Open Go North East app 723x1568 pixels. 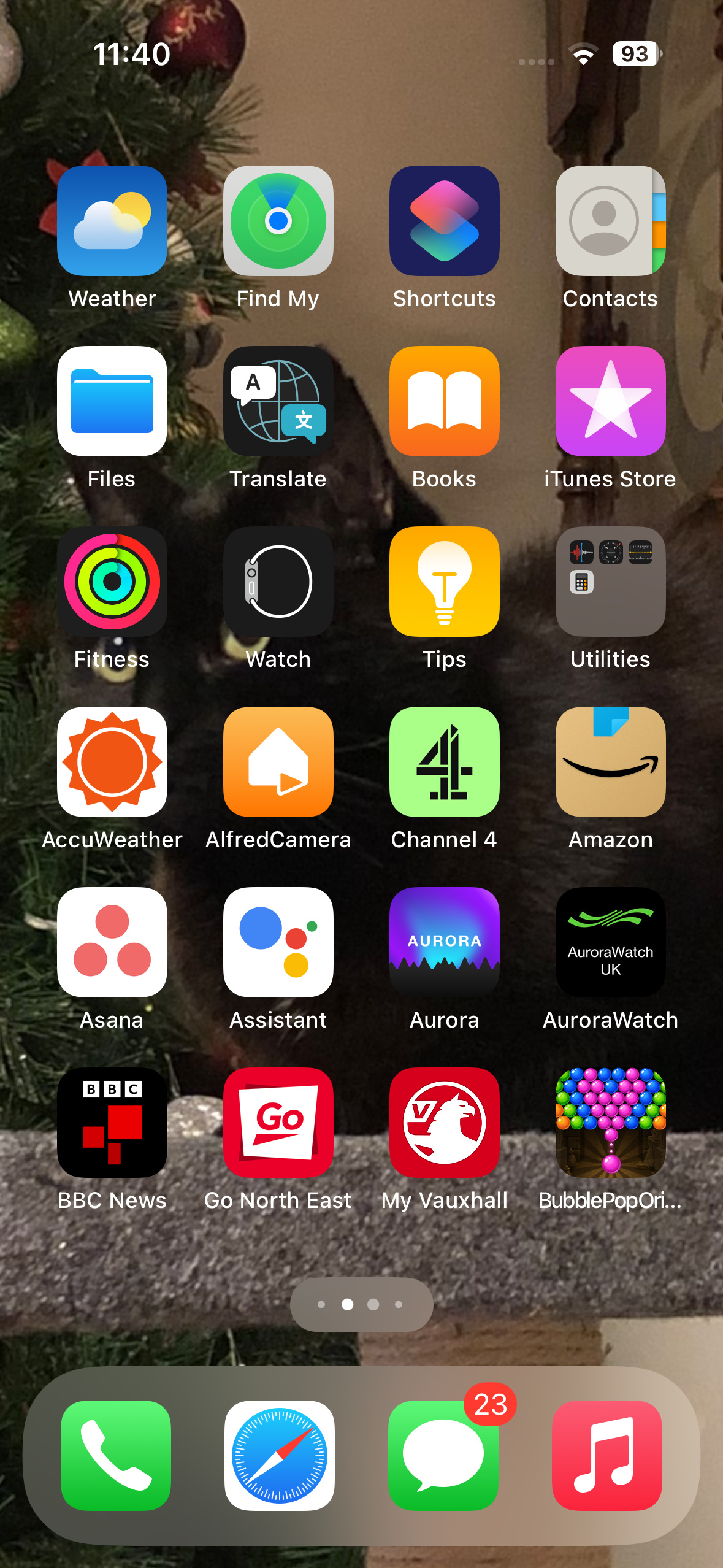pos(278,1123)
